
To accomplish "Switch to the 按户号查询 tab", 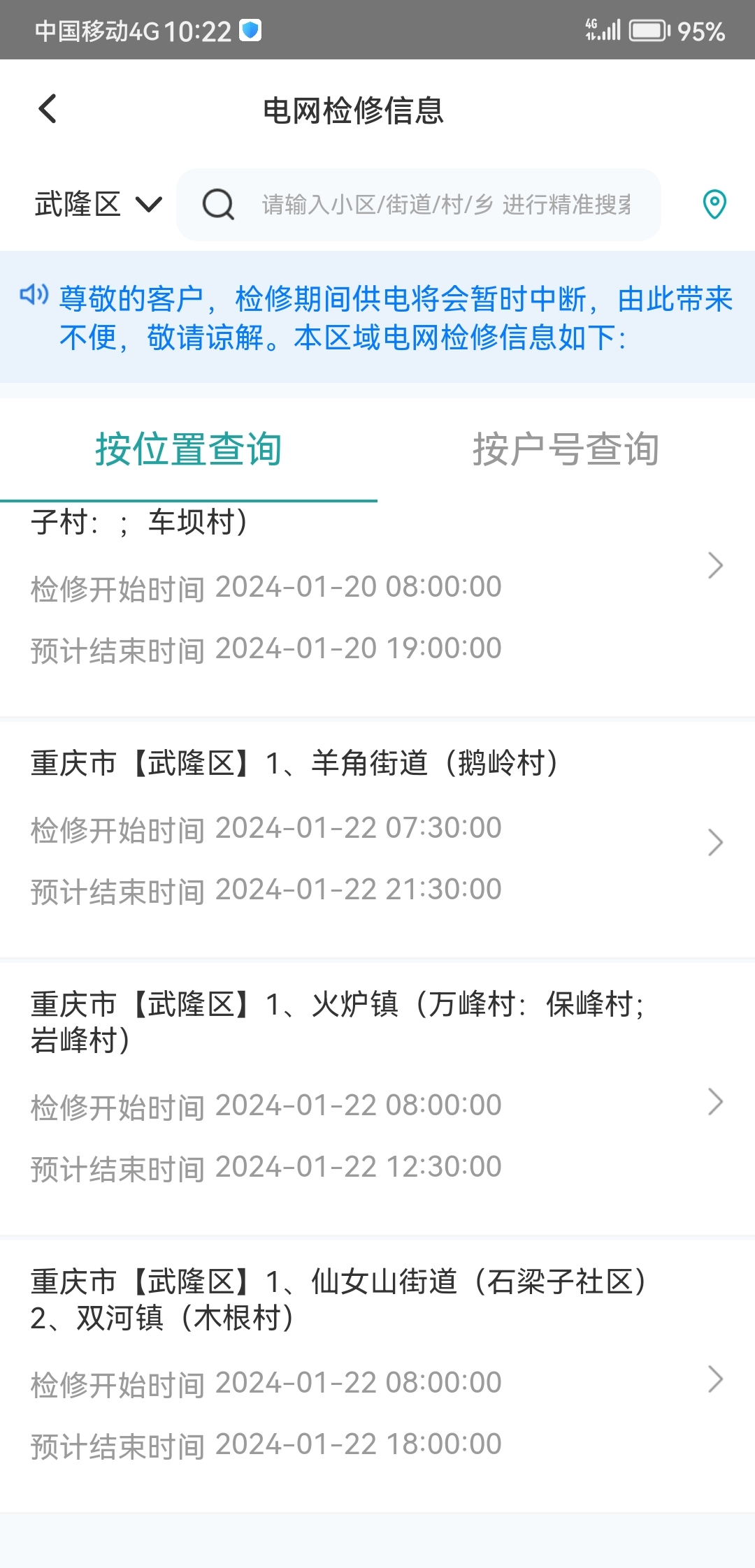I will pyautogui.click(x=566, y=449).
